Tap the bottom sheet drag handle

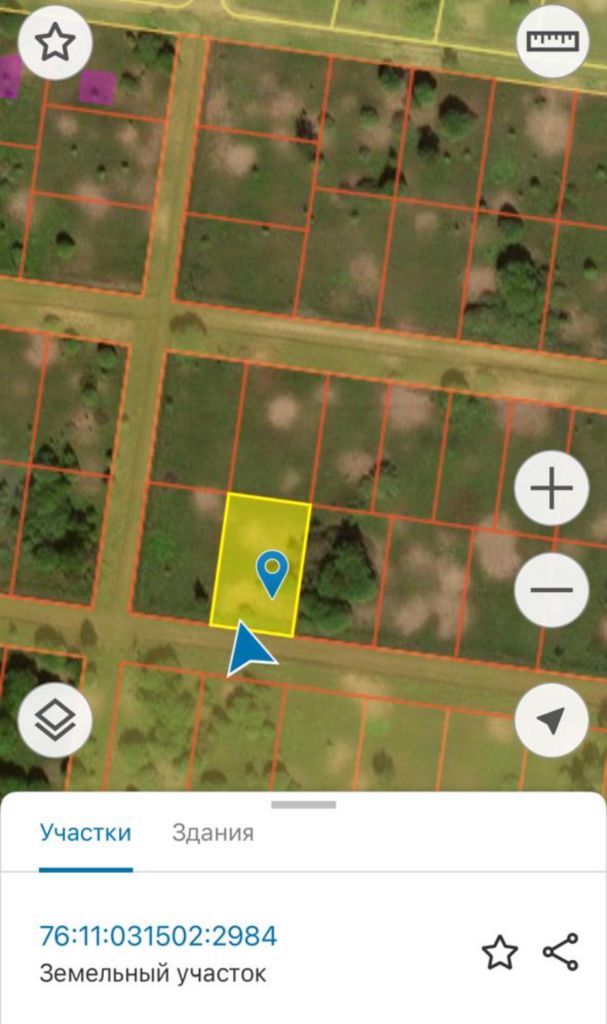click(303, 805)
